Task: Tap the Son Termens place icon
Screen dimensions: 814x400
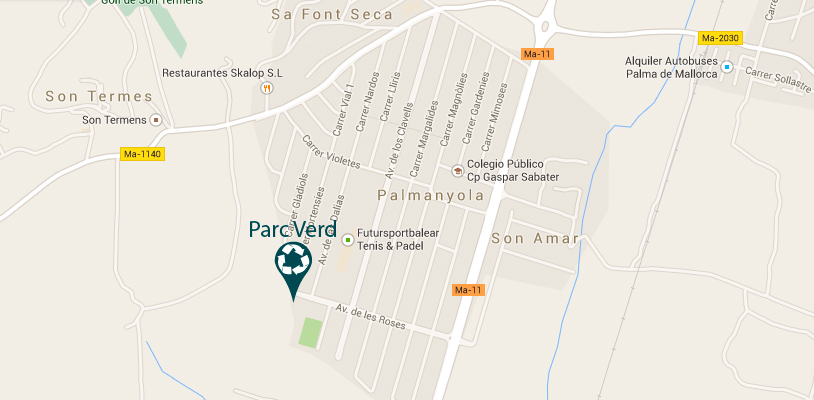Action: tap(155, 120)
